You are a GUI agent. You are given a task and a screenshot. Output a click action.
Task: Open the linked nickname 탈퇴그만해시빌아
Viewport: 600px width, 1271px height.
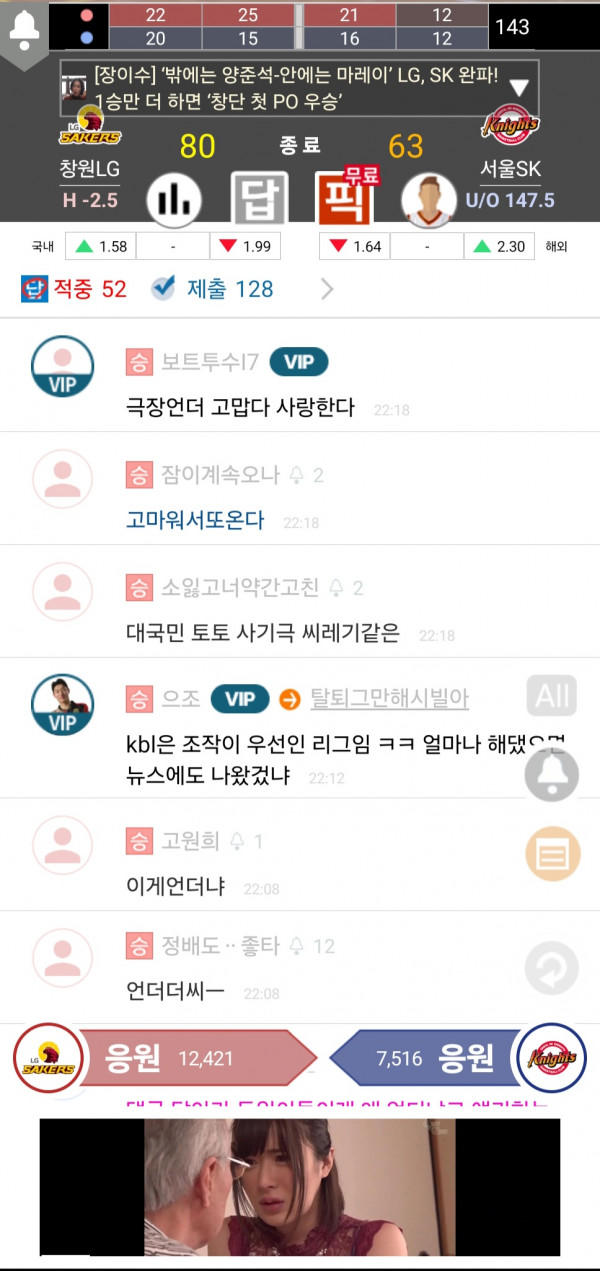click(x=389, y=699)
